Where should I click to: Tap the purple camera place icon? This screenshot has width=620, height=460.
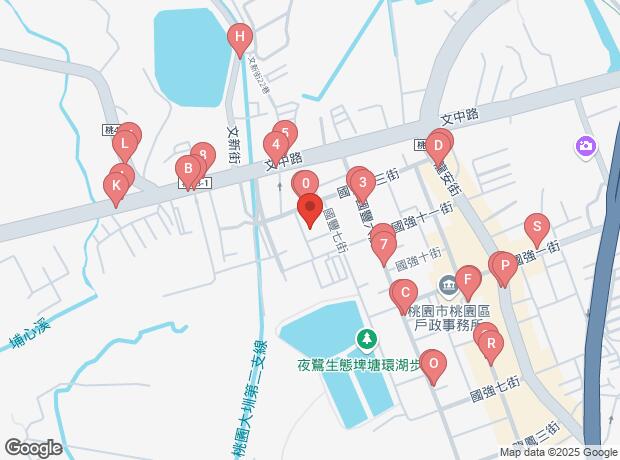pyautogui.click(x=586, y=148)
